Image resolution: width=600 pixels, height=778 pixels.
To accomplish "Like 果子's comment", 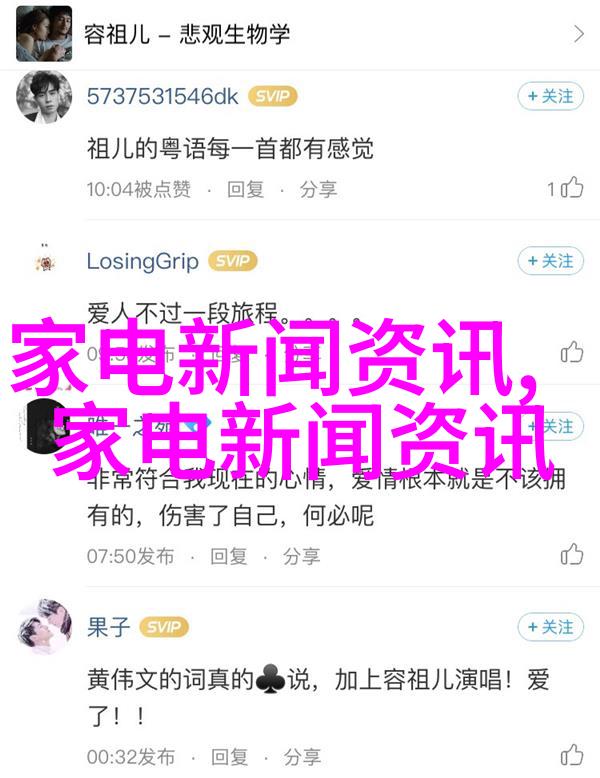I will coord(571,756).
